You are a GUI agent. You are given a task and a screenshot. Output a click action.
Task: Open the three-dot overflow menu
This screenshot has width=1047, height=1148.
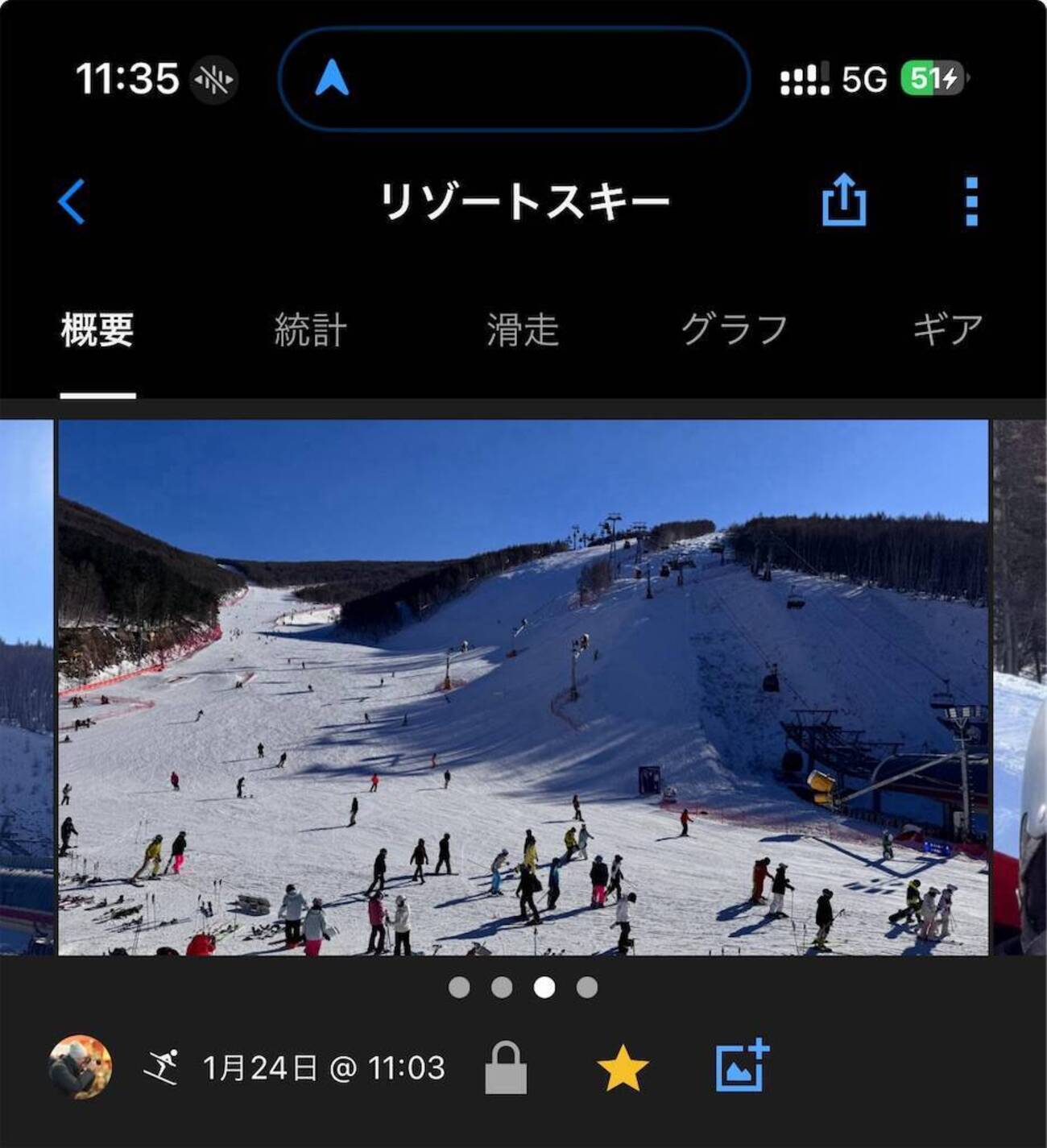tap(971, 201)
